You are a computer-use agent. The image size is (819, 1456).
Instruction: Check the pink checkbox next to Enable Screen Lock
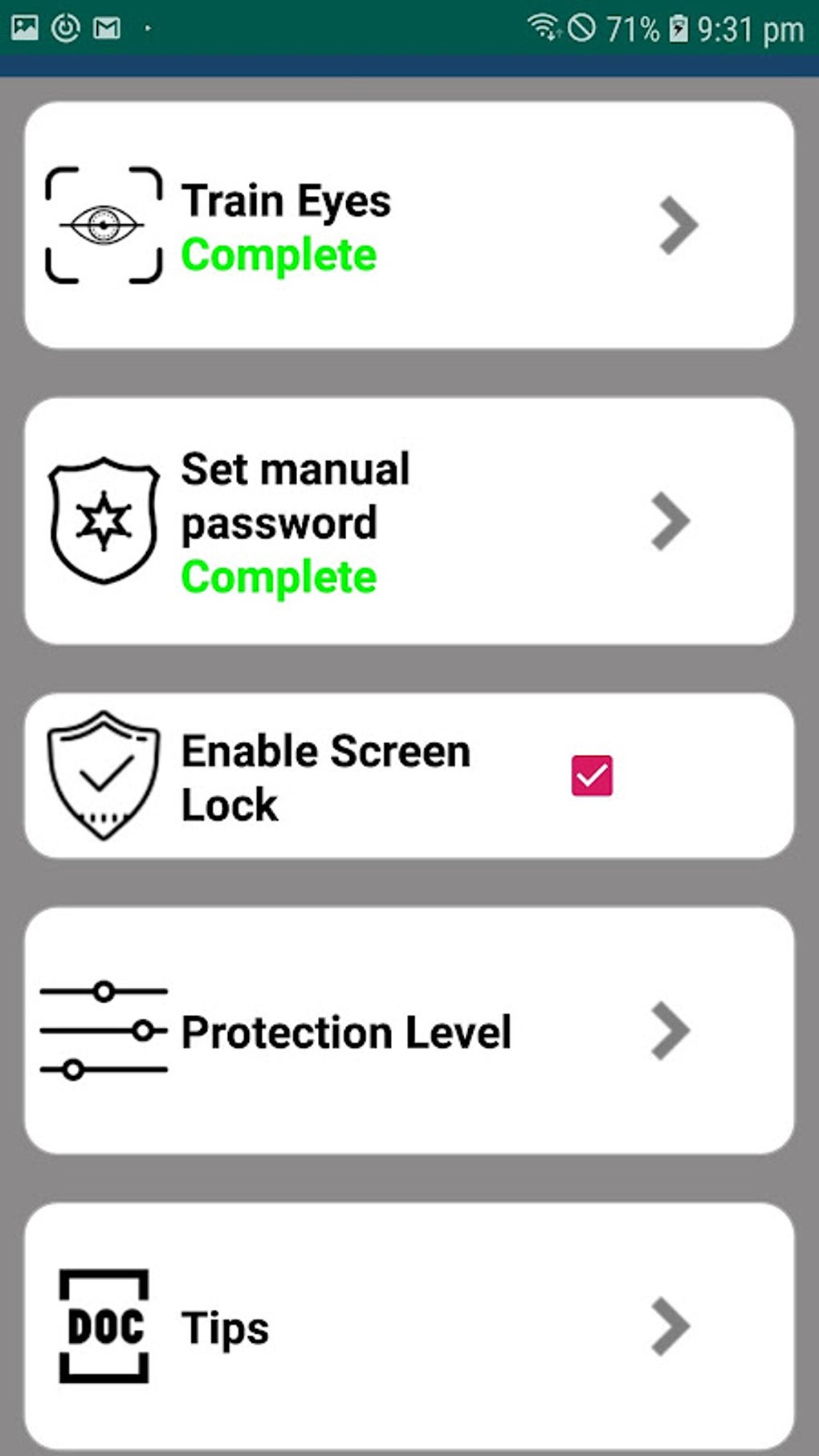point(593,773)
